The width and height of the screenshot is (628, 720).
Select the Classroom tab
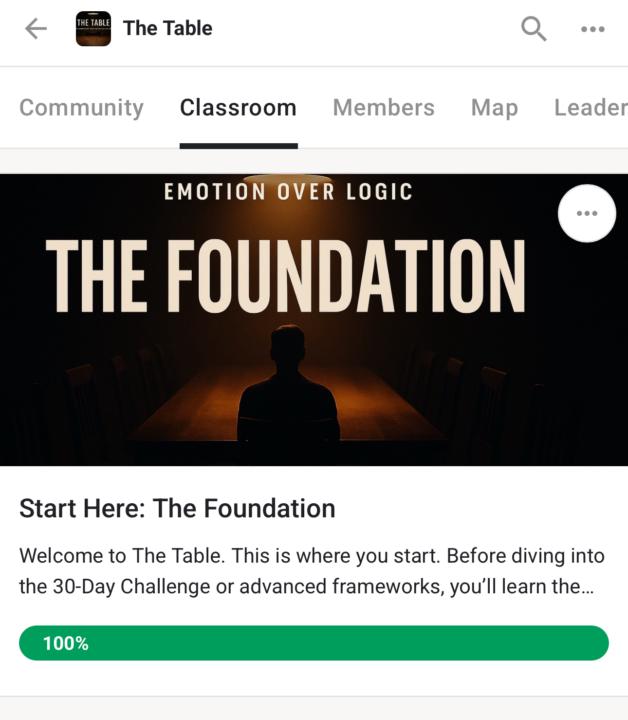pos(238,108)
